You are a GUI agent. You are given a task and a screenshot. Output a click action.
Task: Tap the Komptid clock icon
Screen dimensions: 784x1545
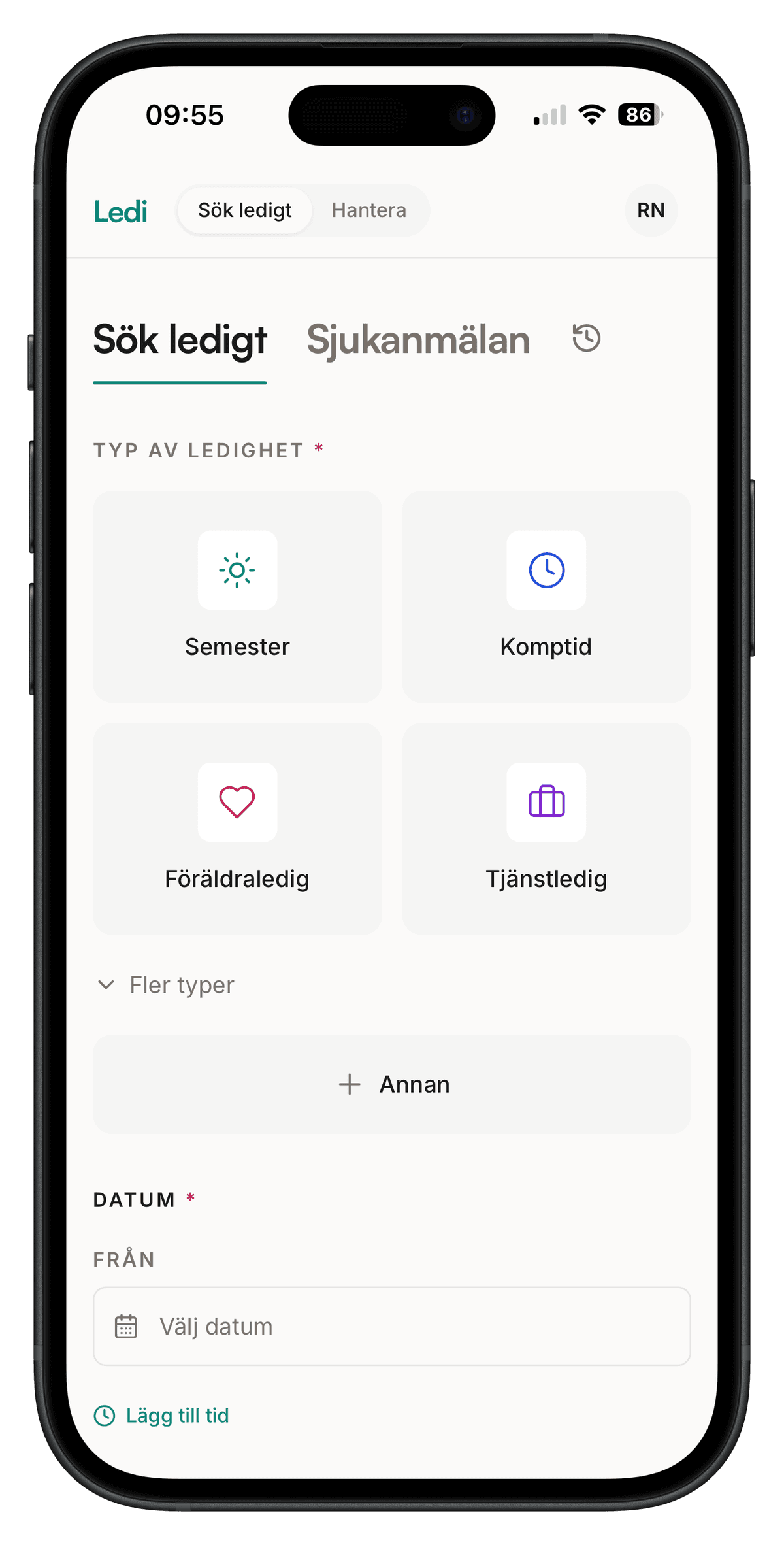coord(547,570)
